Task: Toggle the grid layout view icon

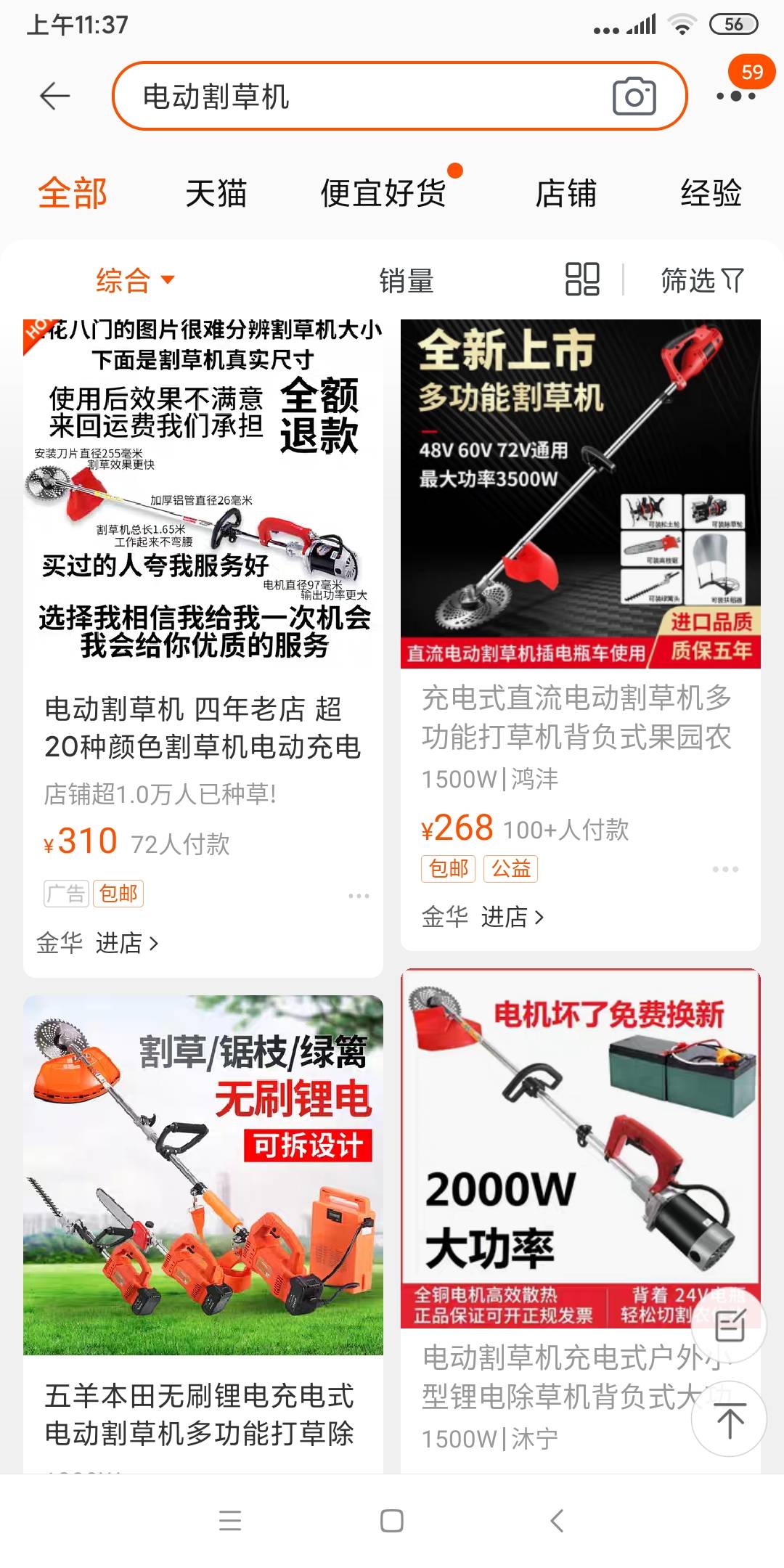Action: point(582,279)
